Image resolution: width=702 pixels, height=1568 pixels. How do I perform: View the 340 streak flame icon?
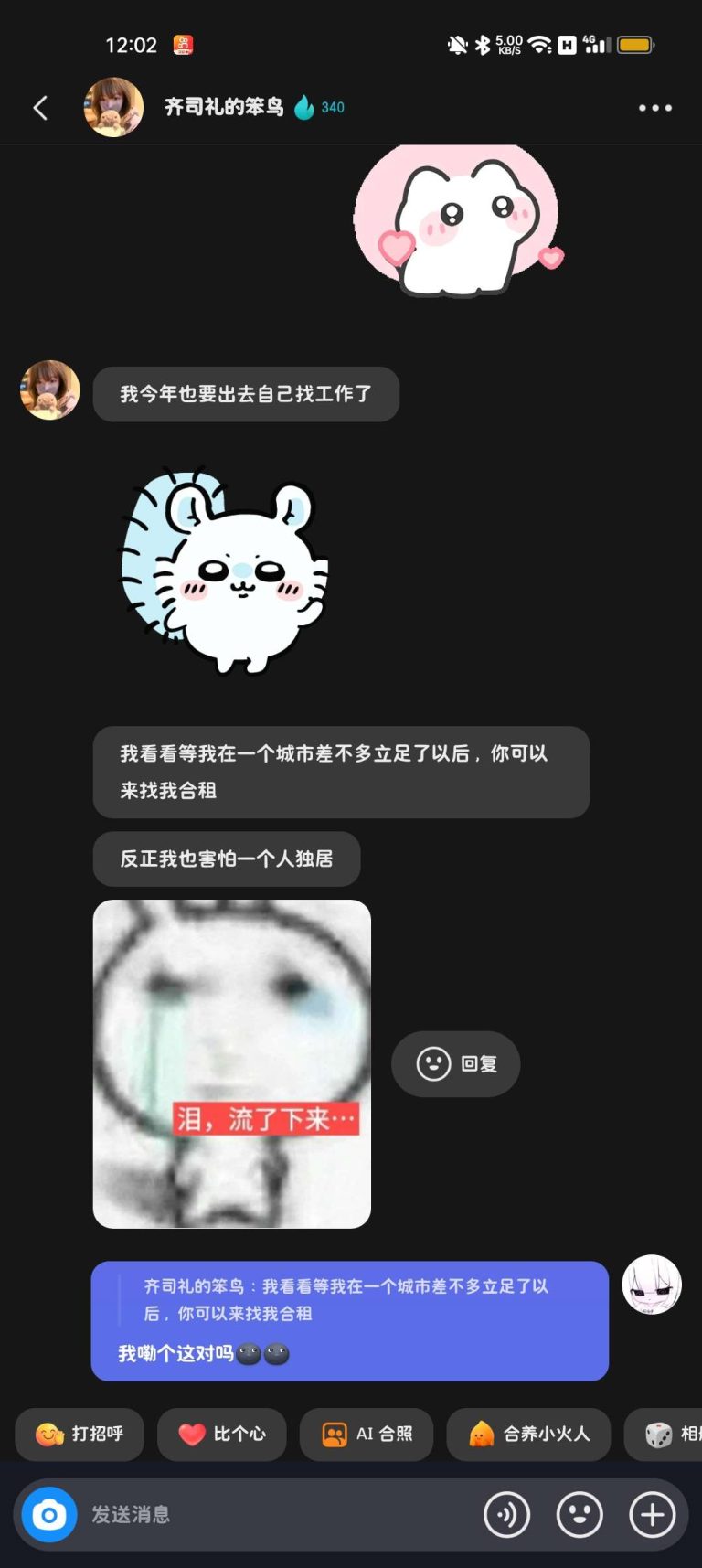304,108
